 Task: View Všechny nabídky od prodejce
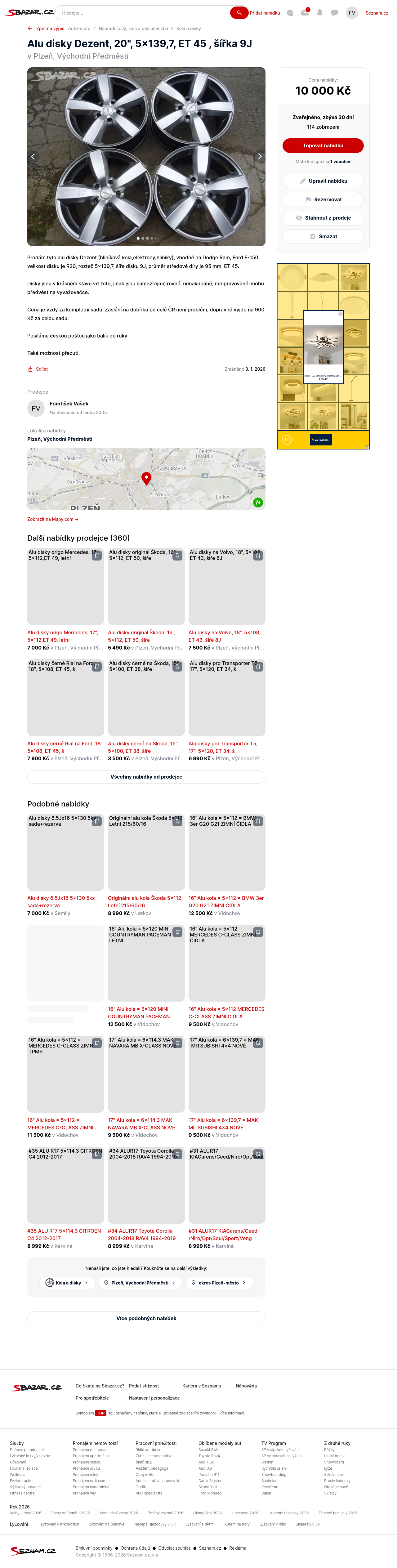point(146,777)
